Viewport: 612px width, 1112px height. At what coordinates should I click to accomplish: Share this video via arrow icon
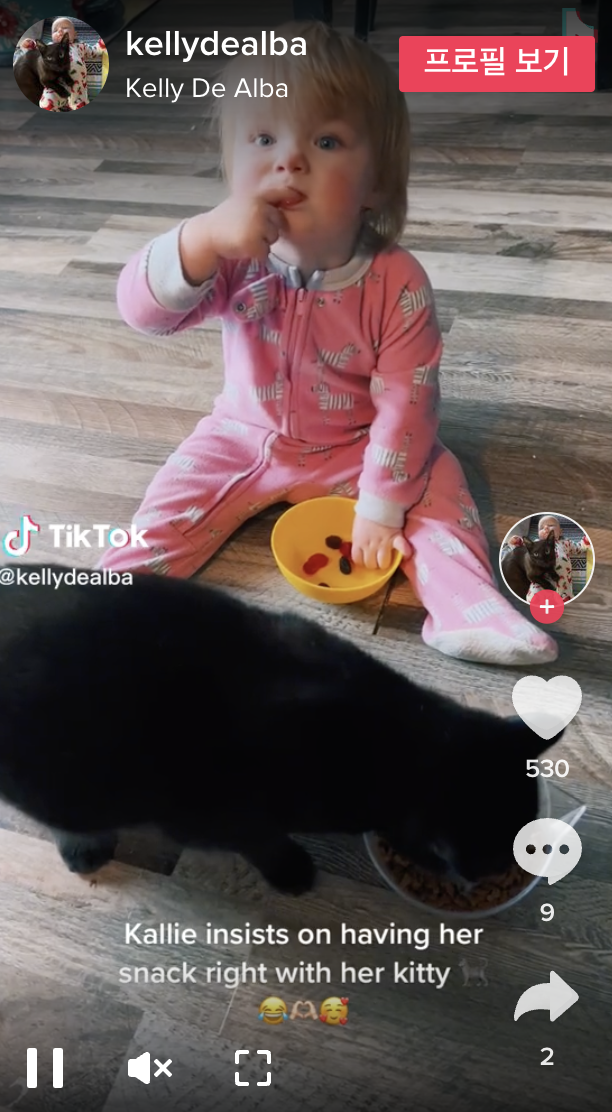coord(546,997)
